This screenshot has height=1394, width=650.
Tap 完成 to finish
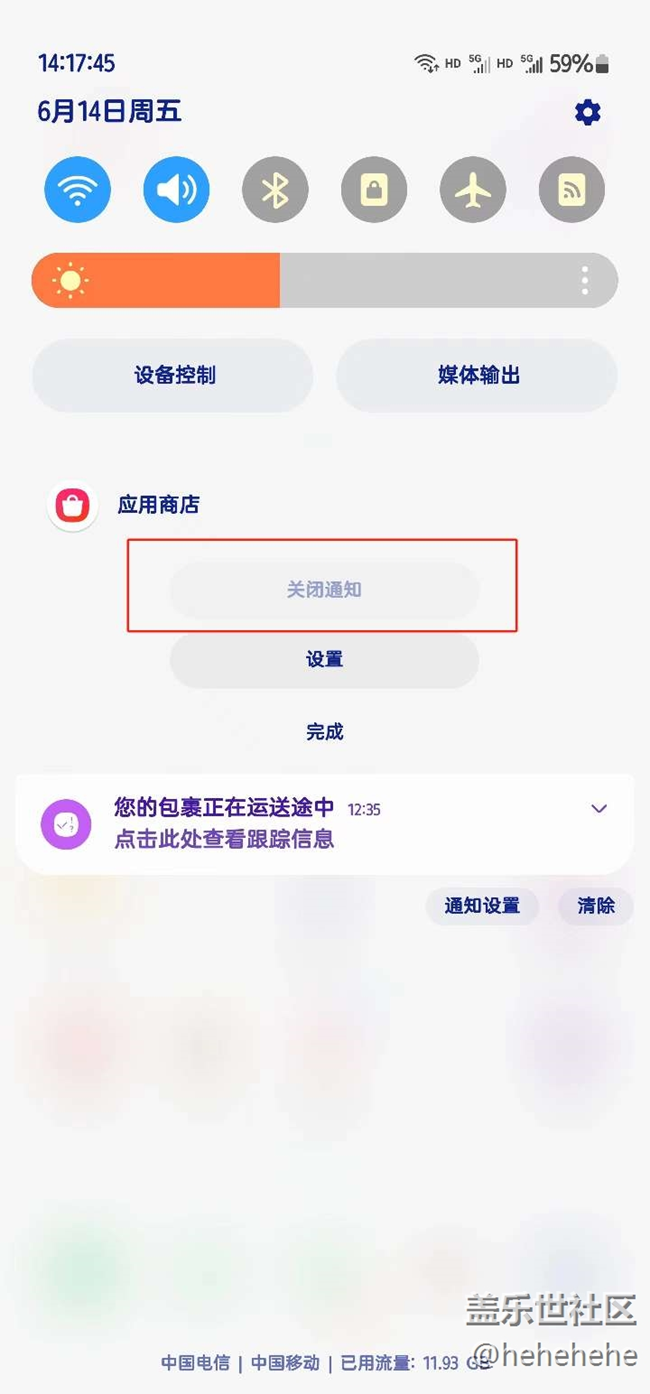point(324,732)
